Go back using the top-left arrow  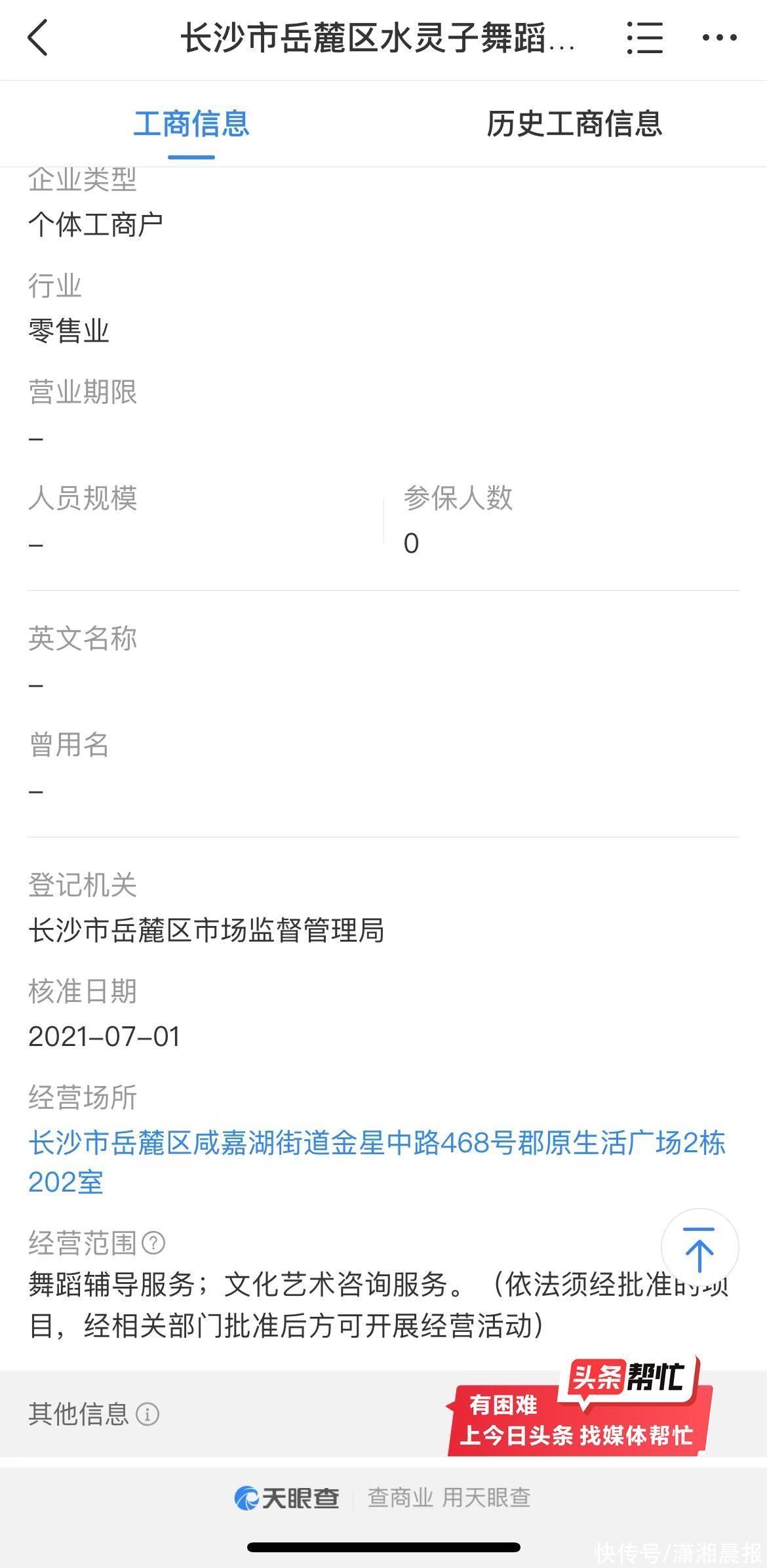pos(38,37)
